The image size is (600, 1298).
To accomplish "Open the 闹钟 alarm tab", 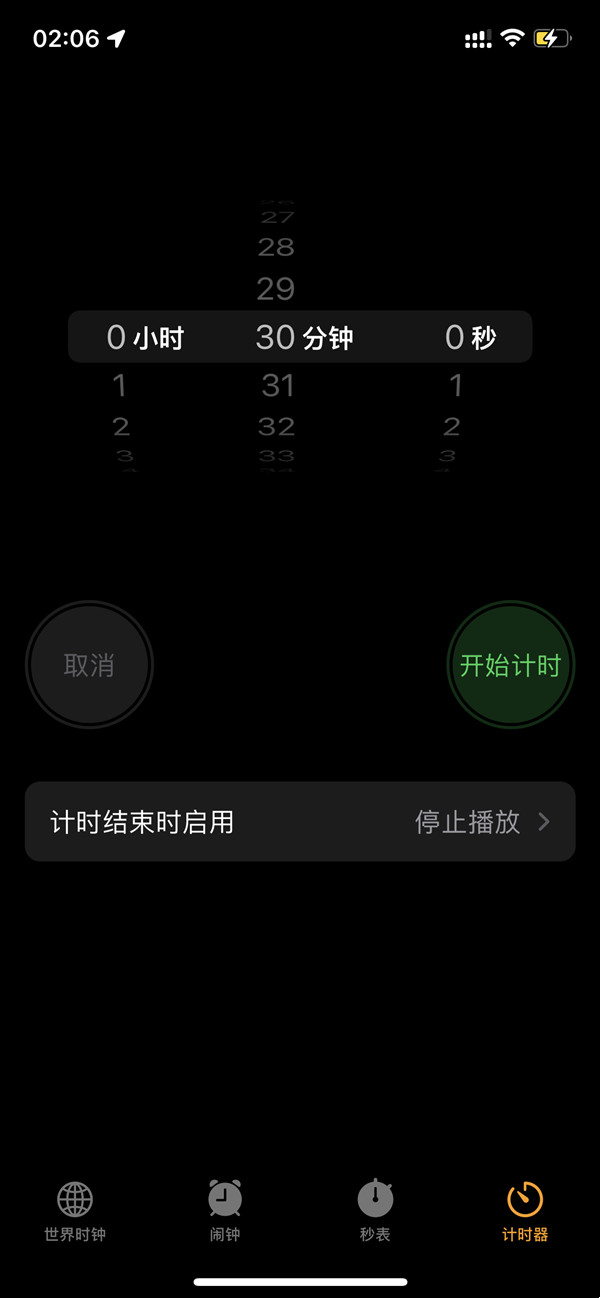I will tap(225, 1210).
